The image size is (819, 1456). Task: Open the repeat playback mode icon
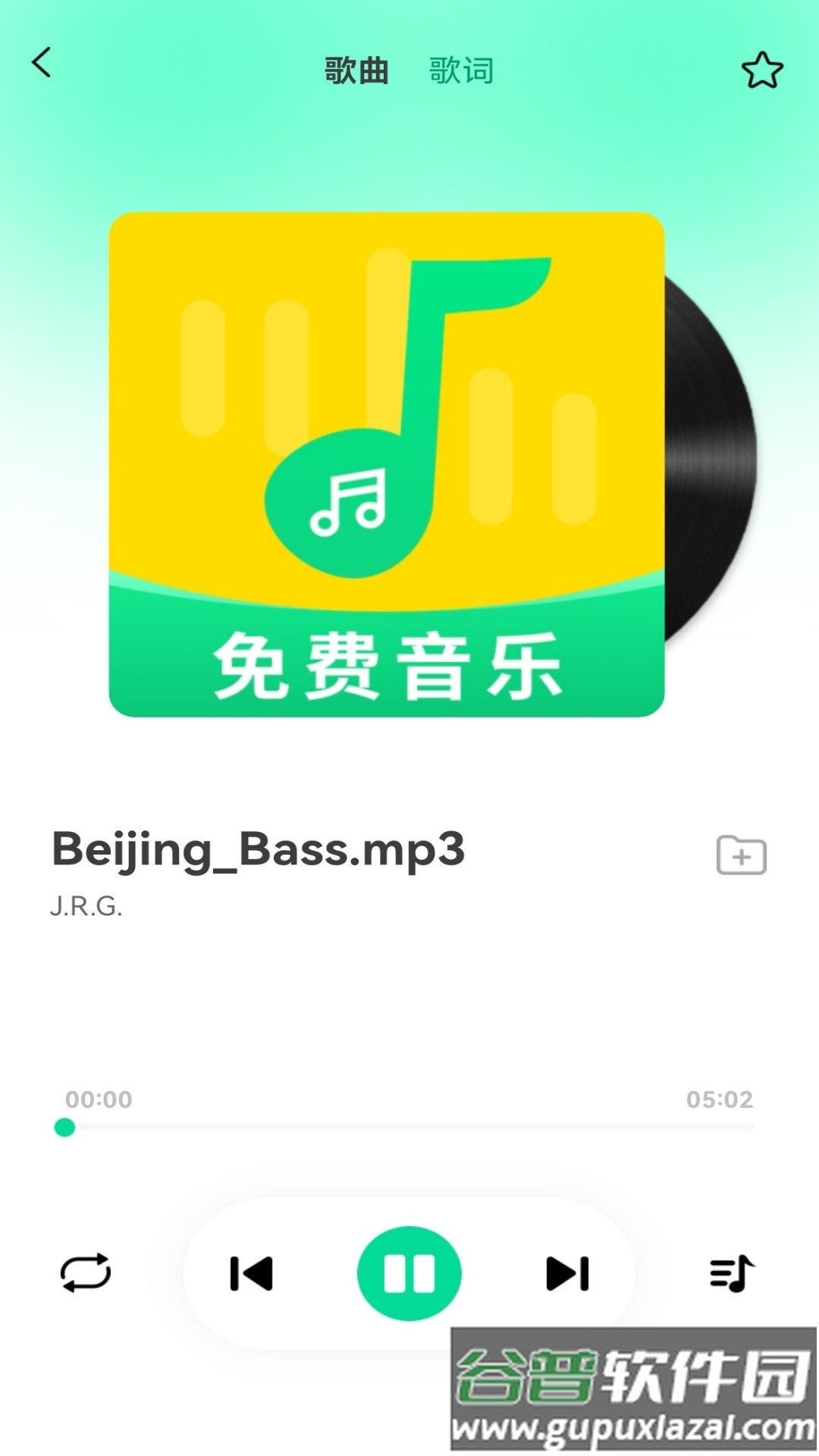coord(86,1272)
